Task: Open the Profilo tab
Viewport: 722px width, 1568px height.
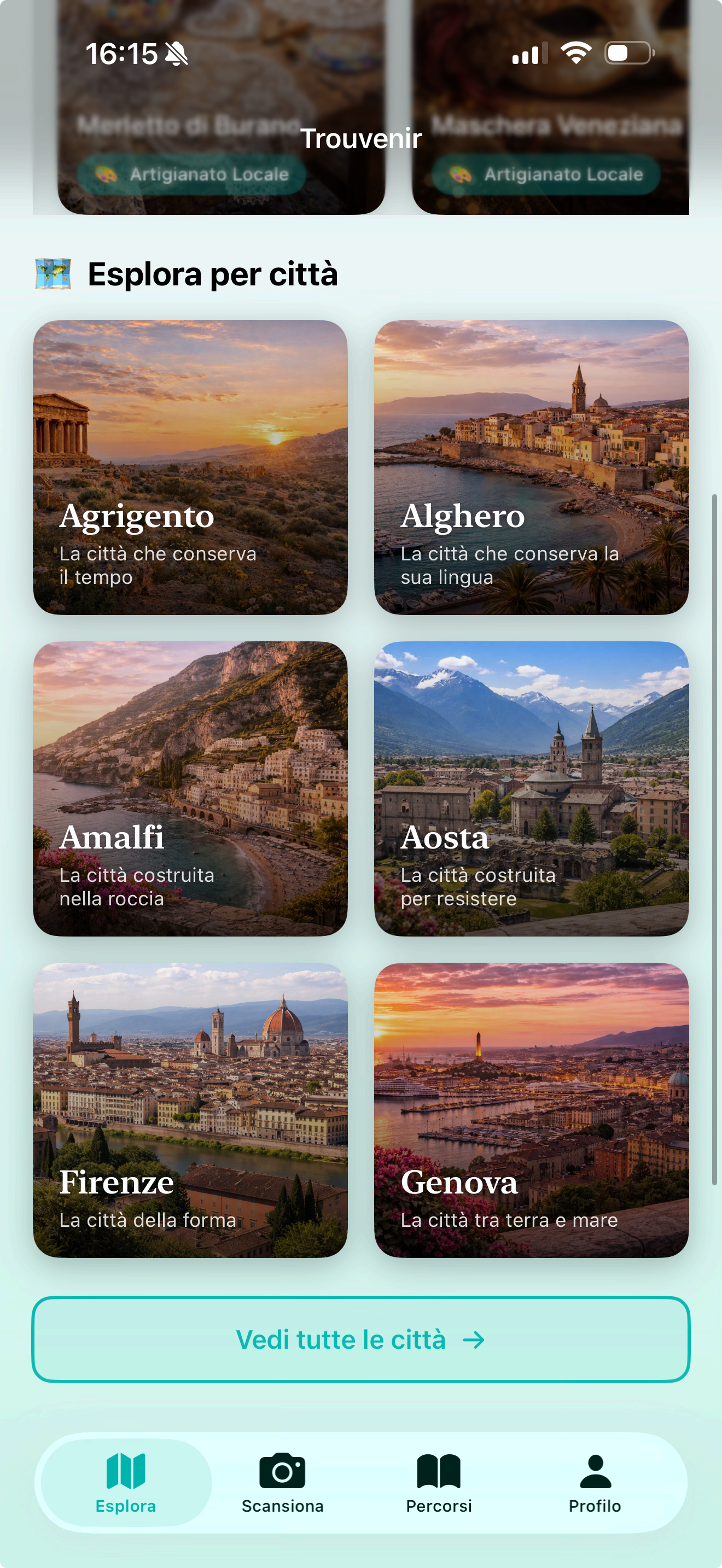Action: pos(595,1483)
